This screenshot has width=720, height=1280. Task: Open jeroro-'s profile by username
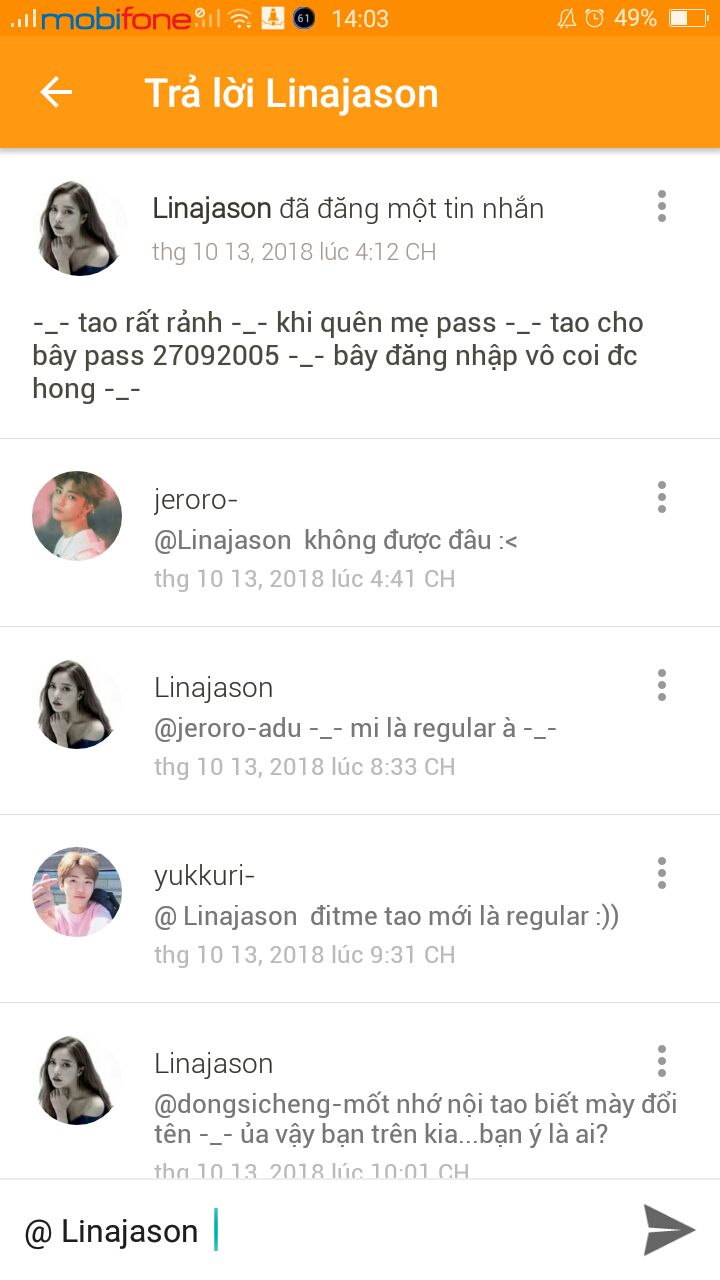tap(196, 500)
